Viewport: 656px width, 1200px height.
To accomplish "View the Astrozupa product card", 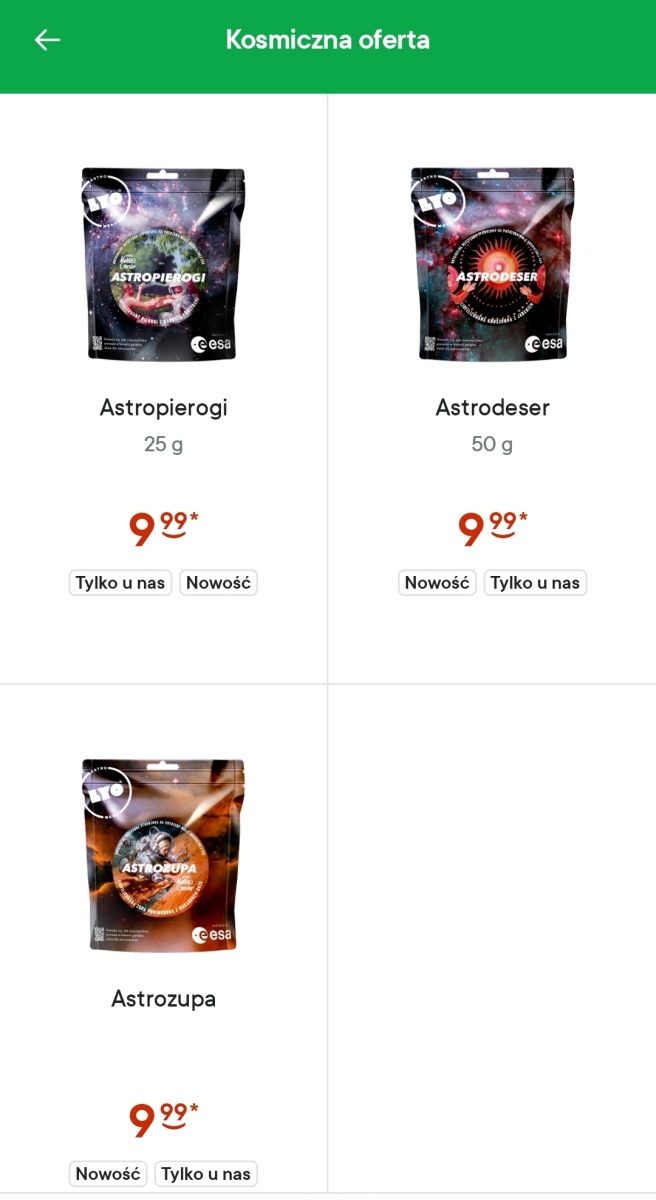I will (163, 939).
